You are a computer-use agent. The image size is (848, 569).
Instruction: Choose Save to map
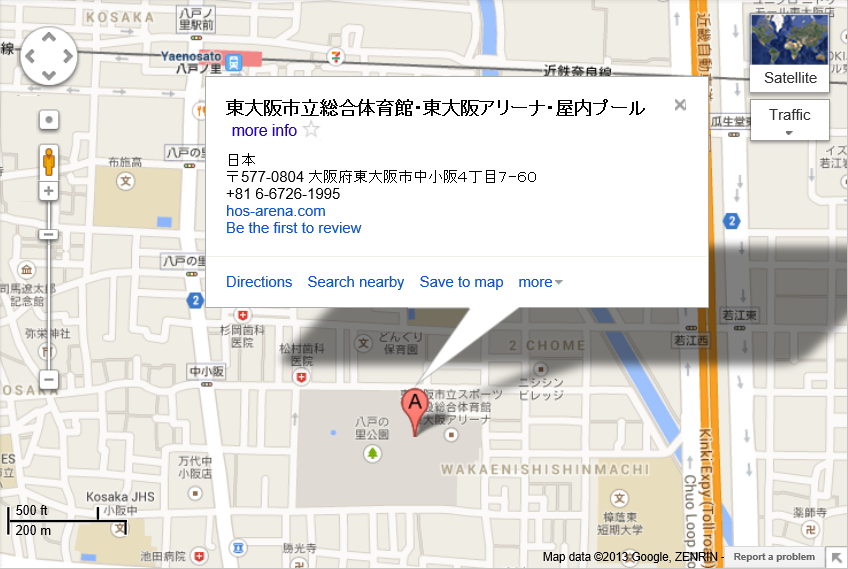coord(461,282)
